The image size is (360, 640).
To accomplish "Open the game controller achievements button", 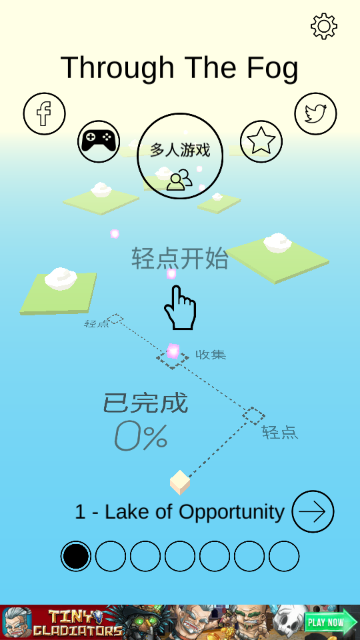I will point(99,141).
